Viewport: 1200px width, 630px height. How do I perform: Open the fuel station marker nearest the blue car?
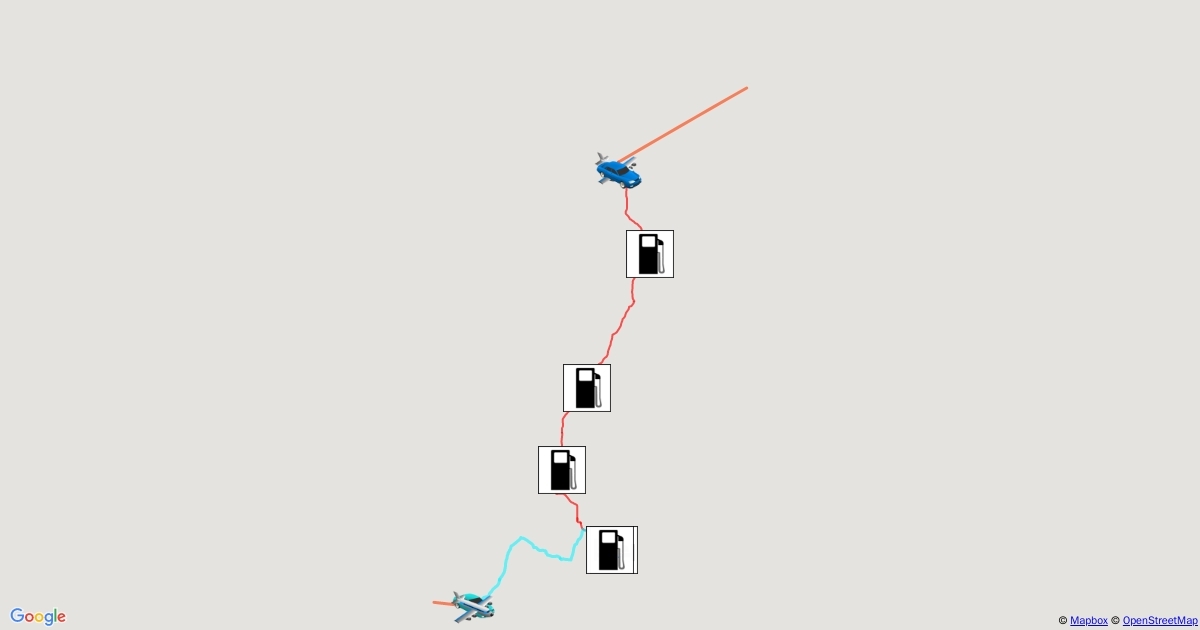tap(650, 254)
